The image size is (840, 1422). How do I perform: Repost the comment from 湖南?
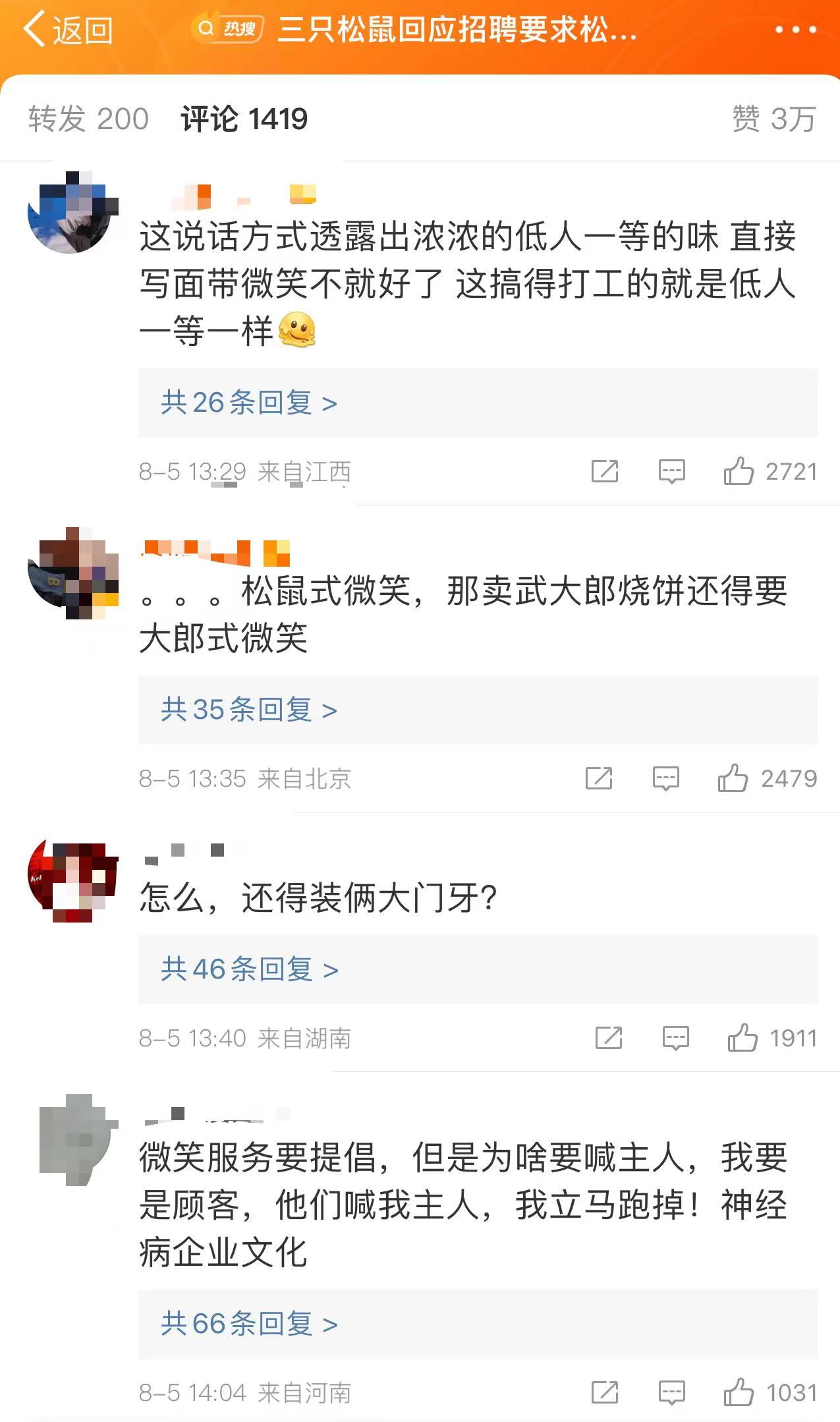pos(609,1038)
